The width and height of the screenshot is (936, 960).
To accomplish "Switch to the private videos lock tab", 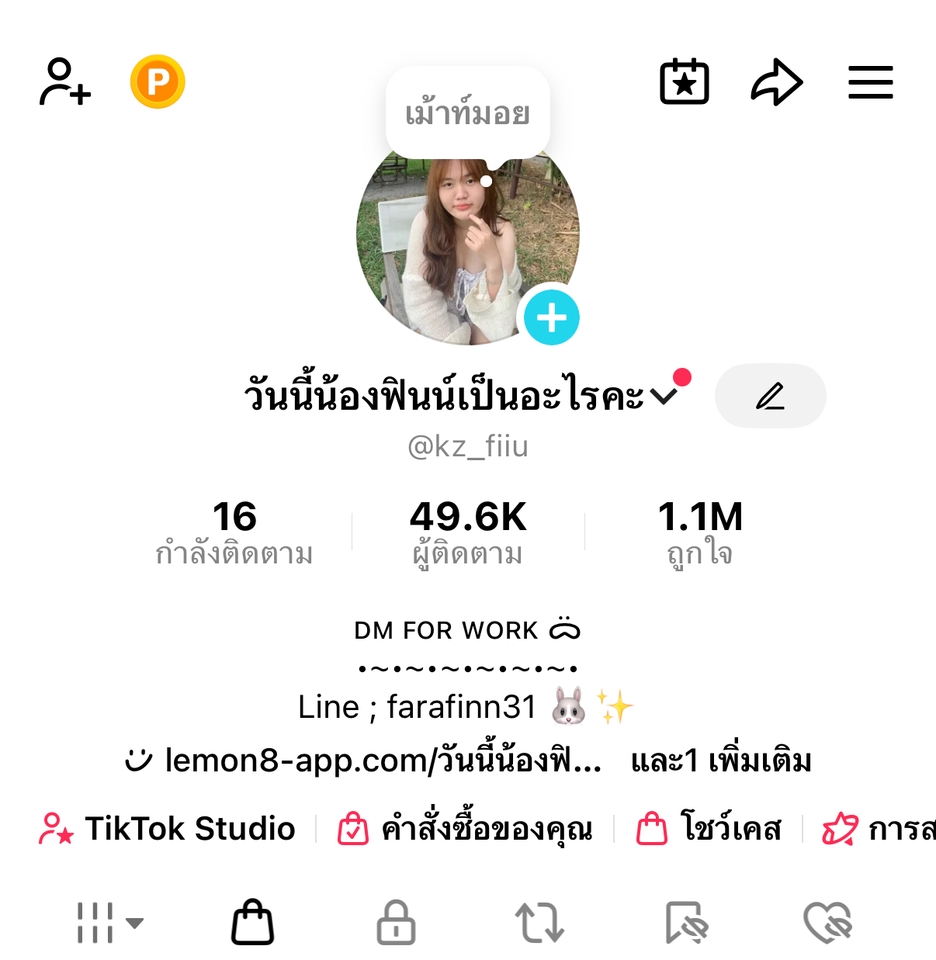I will coord(396,922).
